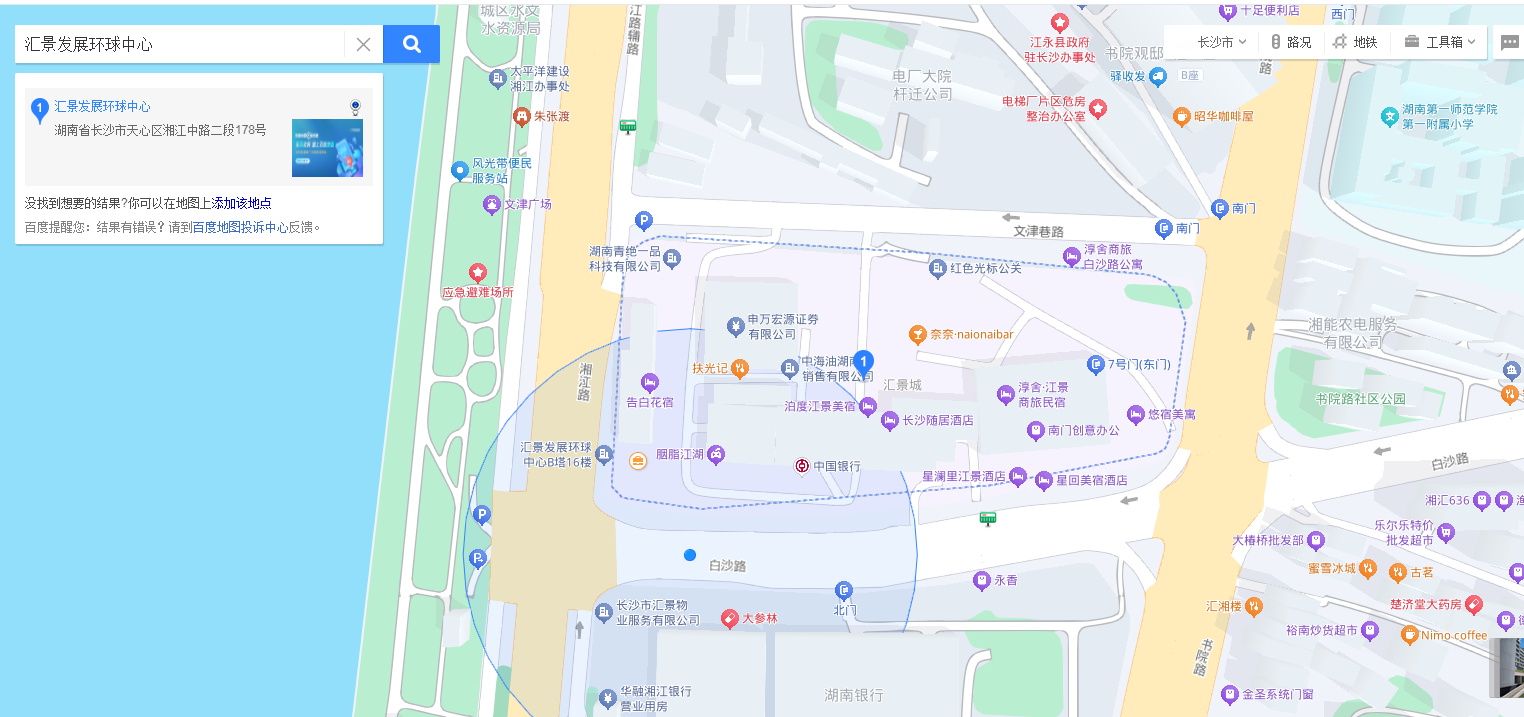Clear the search text
The height and width of the screenshot is (717, 1524).
pos(363,45)
